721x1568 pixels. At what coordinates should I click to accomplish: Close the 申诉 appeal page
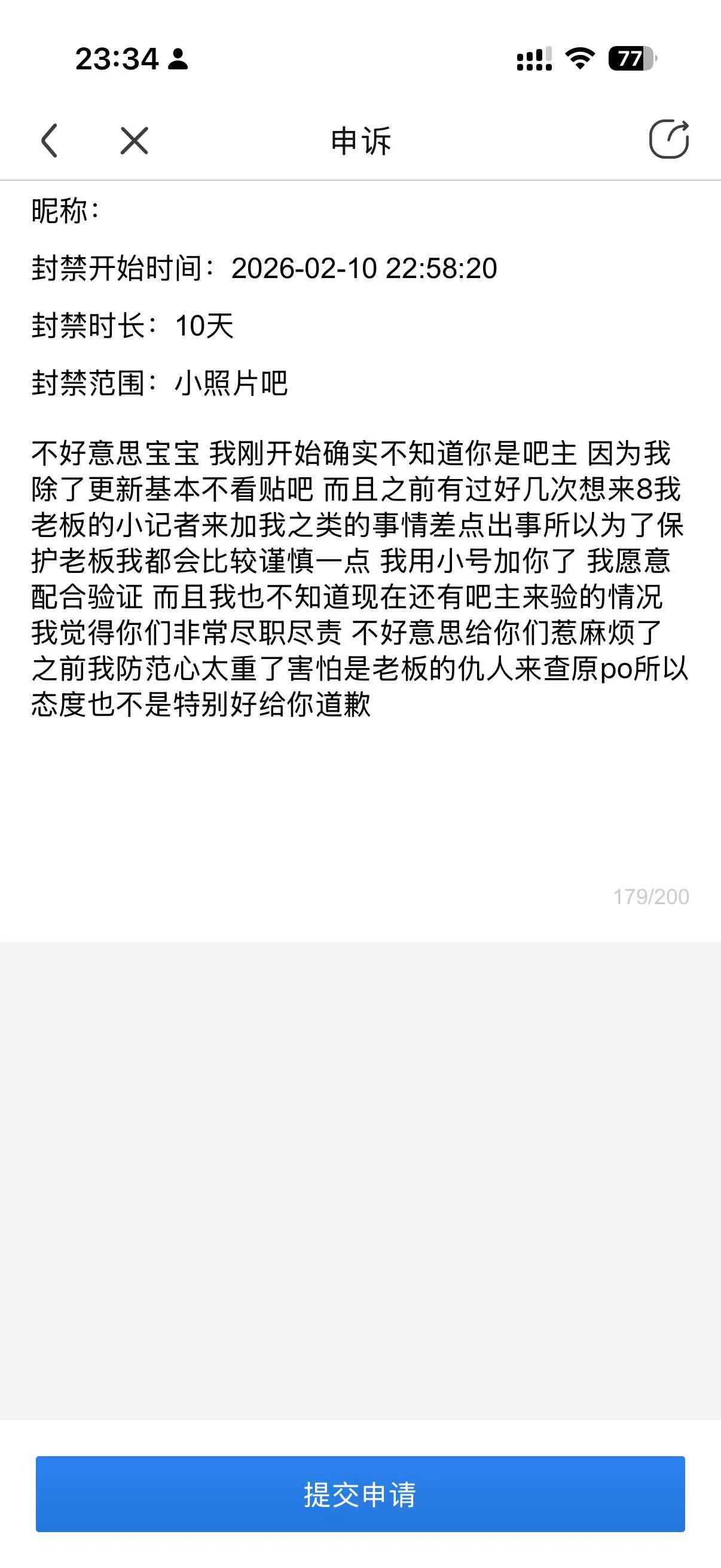tap(135, 141)
